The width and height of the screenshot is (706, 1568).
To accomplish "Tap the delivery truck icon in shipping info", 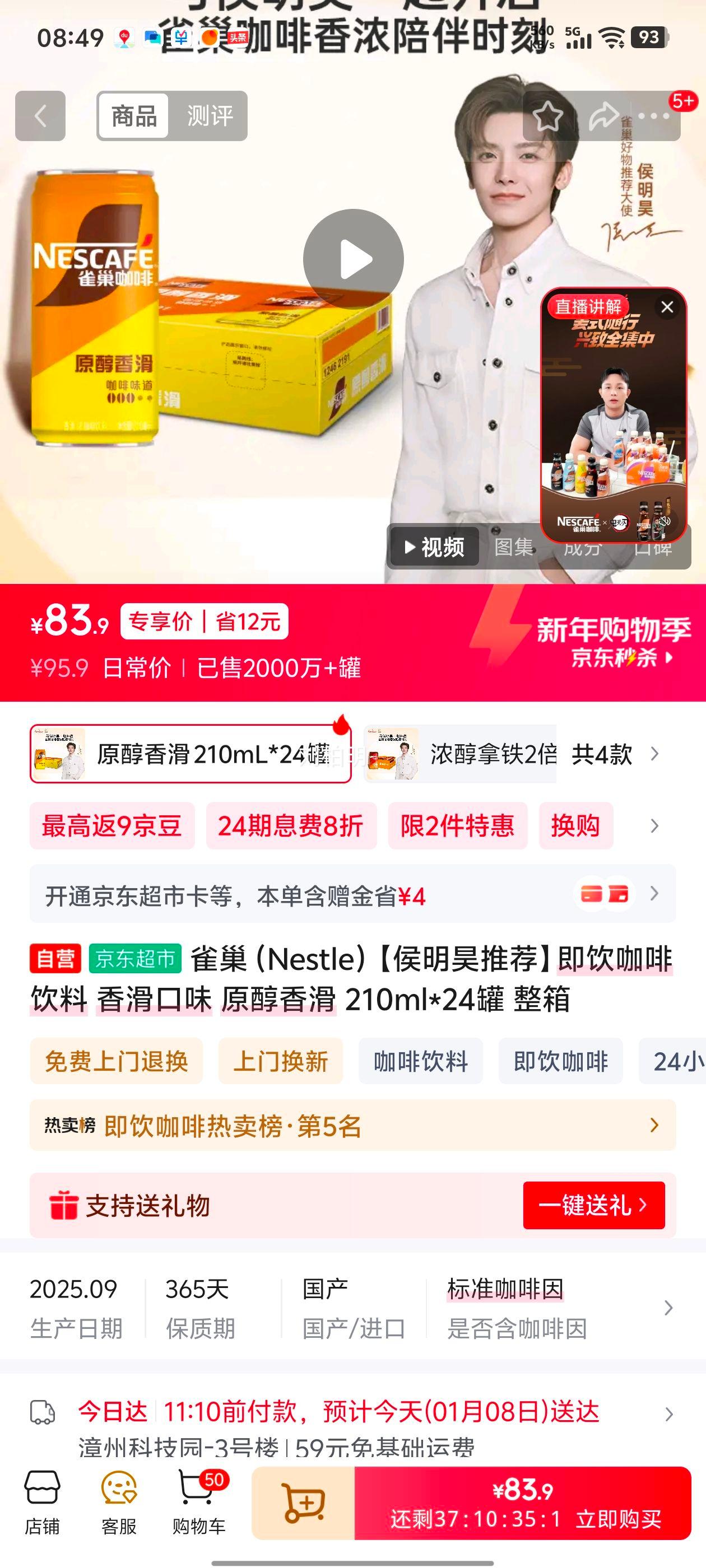I will click(41, 1414).
